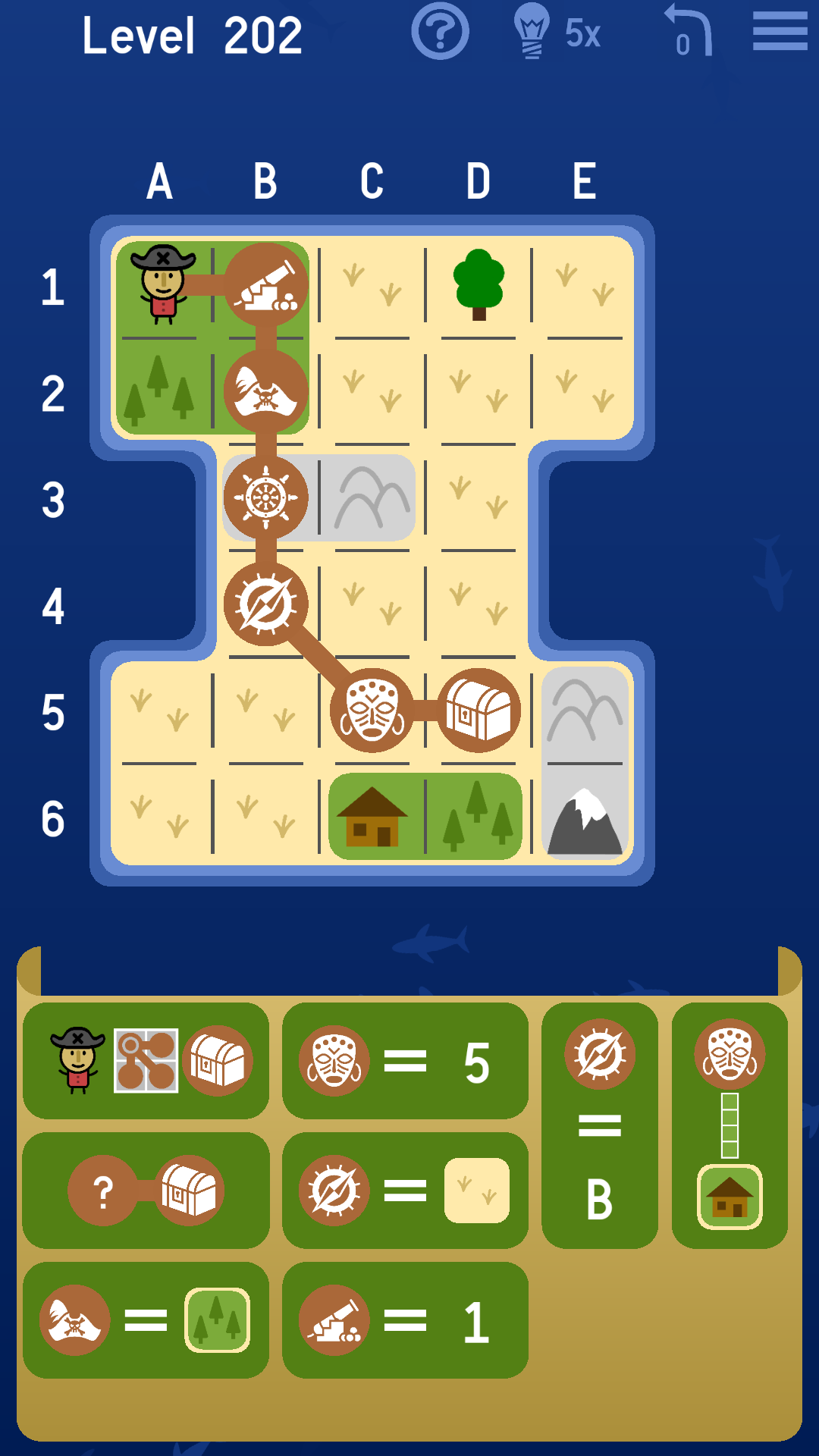Click the mystery chest clue panel
Screen dimensions: 819x1456
[x=144, y=1191]
